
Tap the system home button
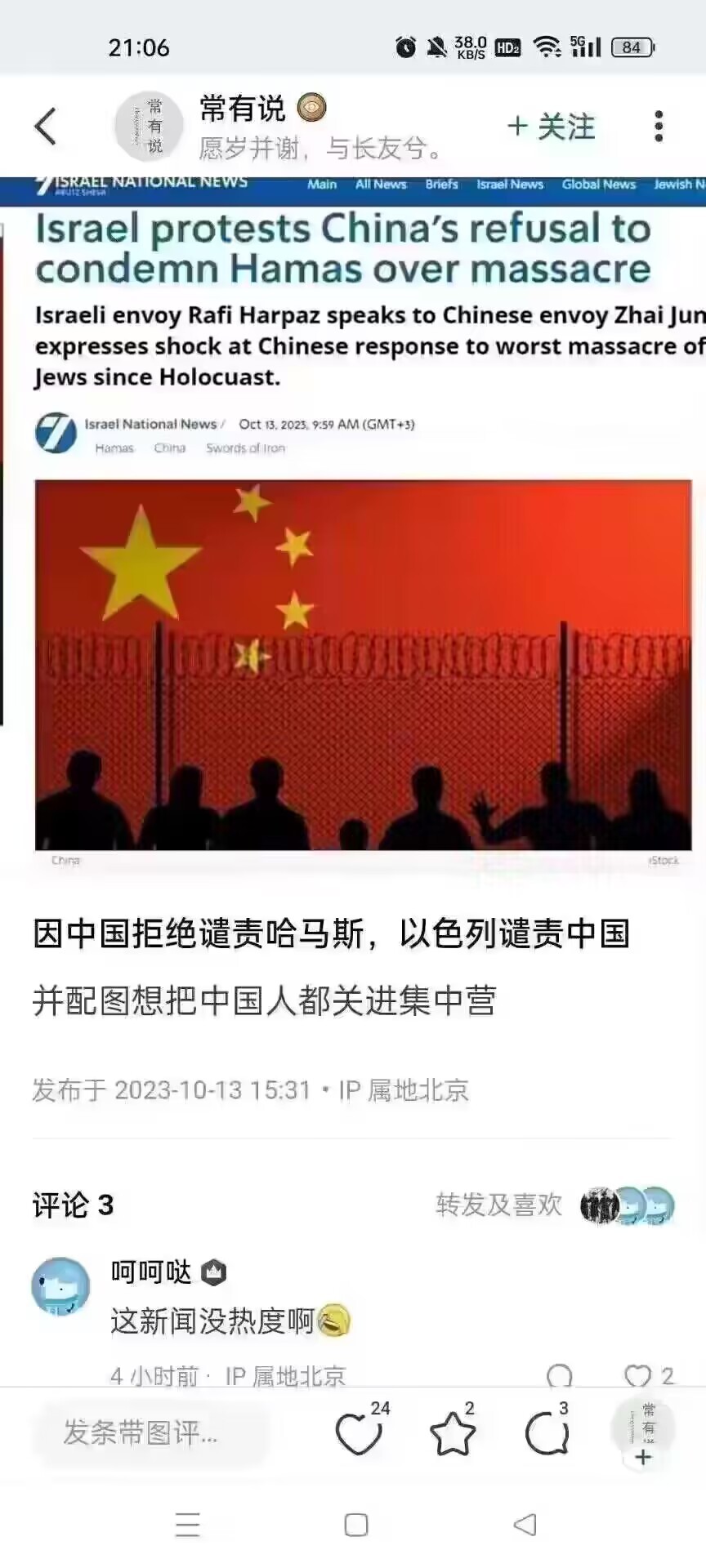[355, 1525]
